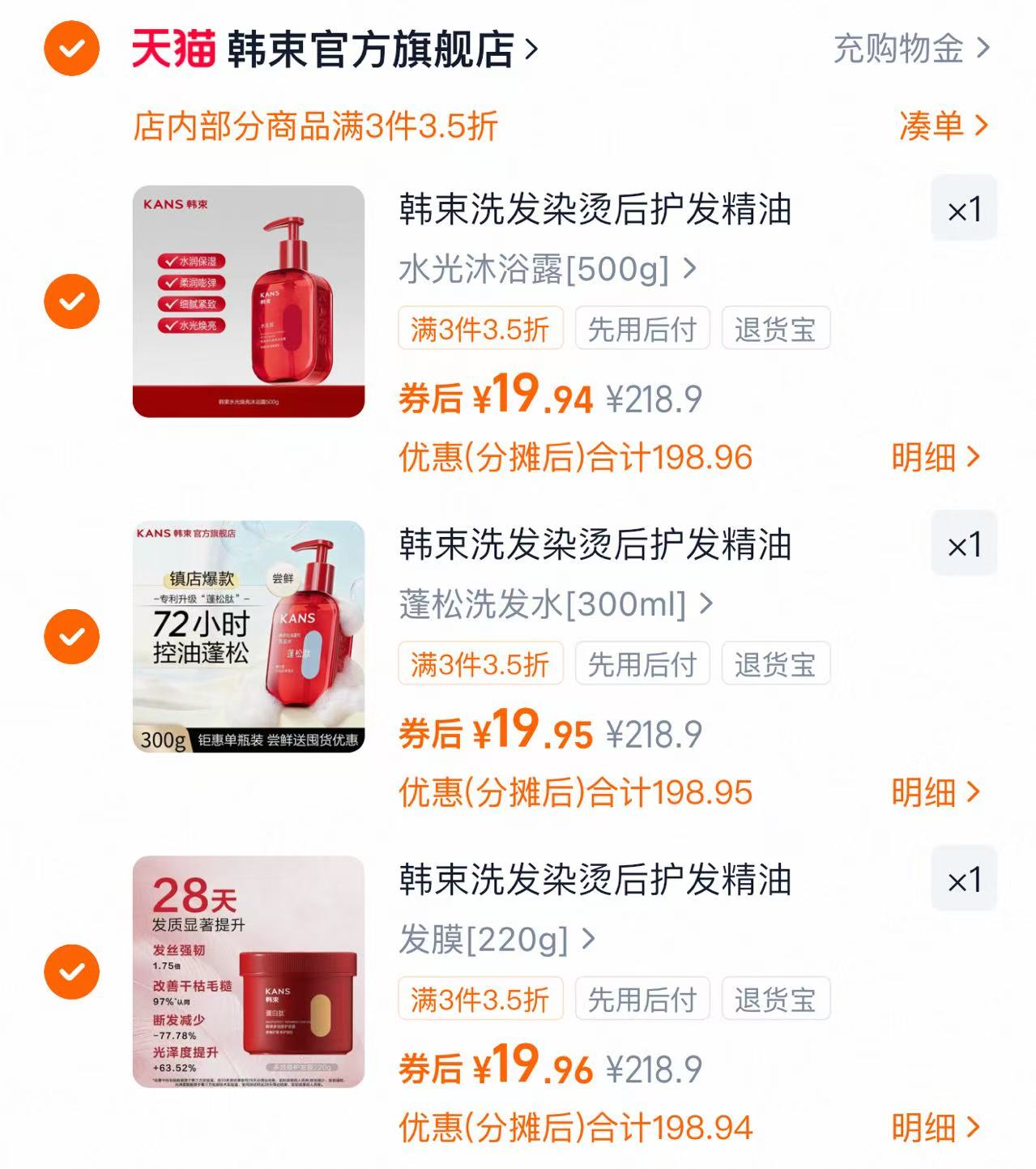Toggle the 蓬松洗发水 item checkbox

(70, 634)
